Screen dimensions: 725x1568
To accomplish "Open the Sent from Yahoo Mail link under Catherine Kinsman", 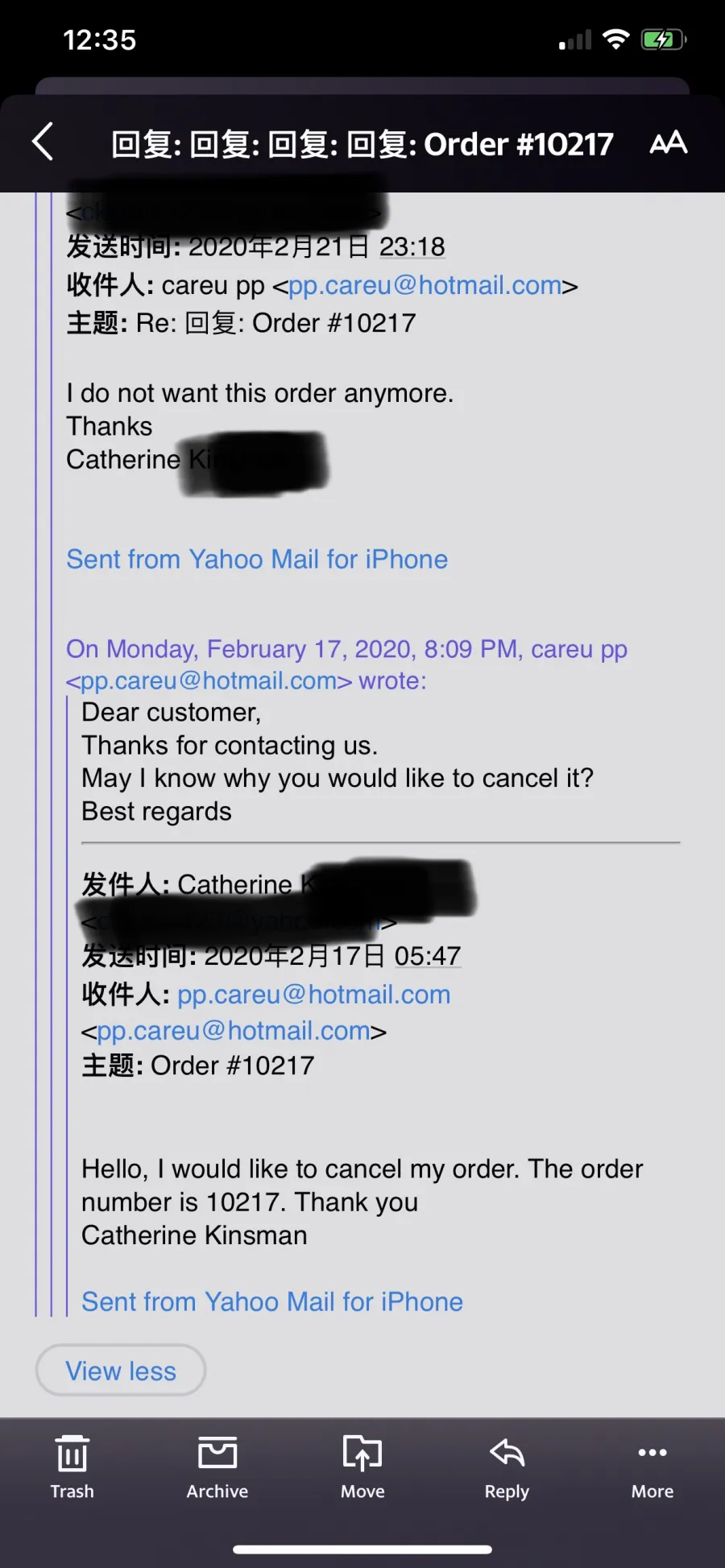I will point(272,1301).
